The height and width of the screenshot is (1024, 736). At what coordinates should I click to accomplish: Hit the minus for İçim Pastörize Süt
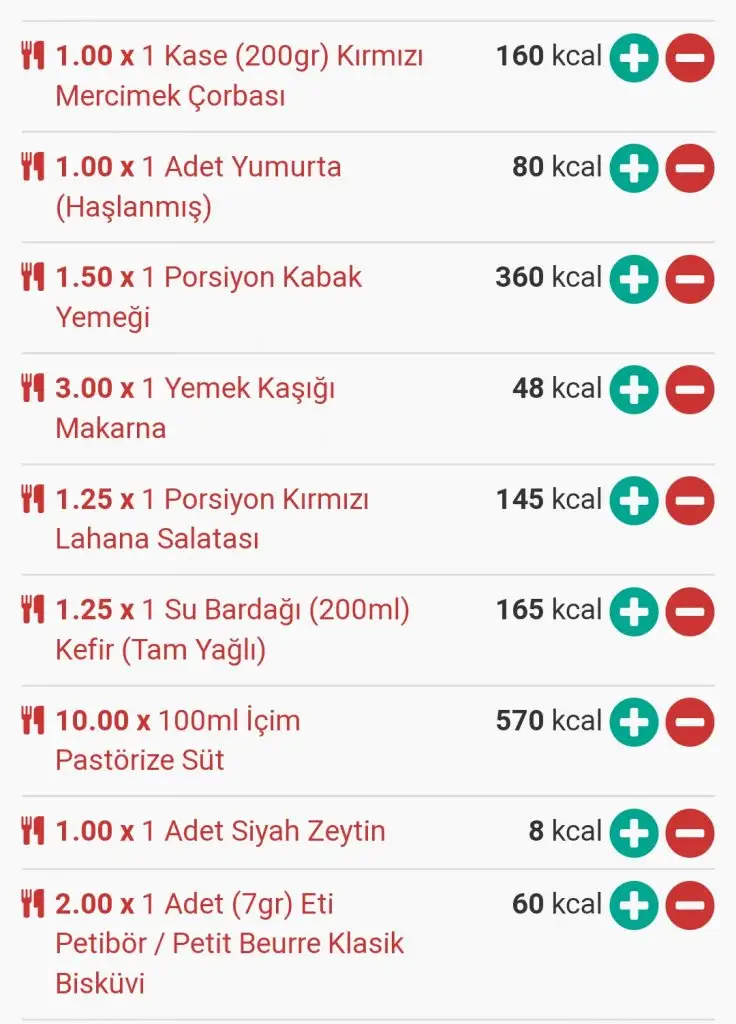[x=690, y=722]
